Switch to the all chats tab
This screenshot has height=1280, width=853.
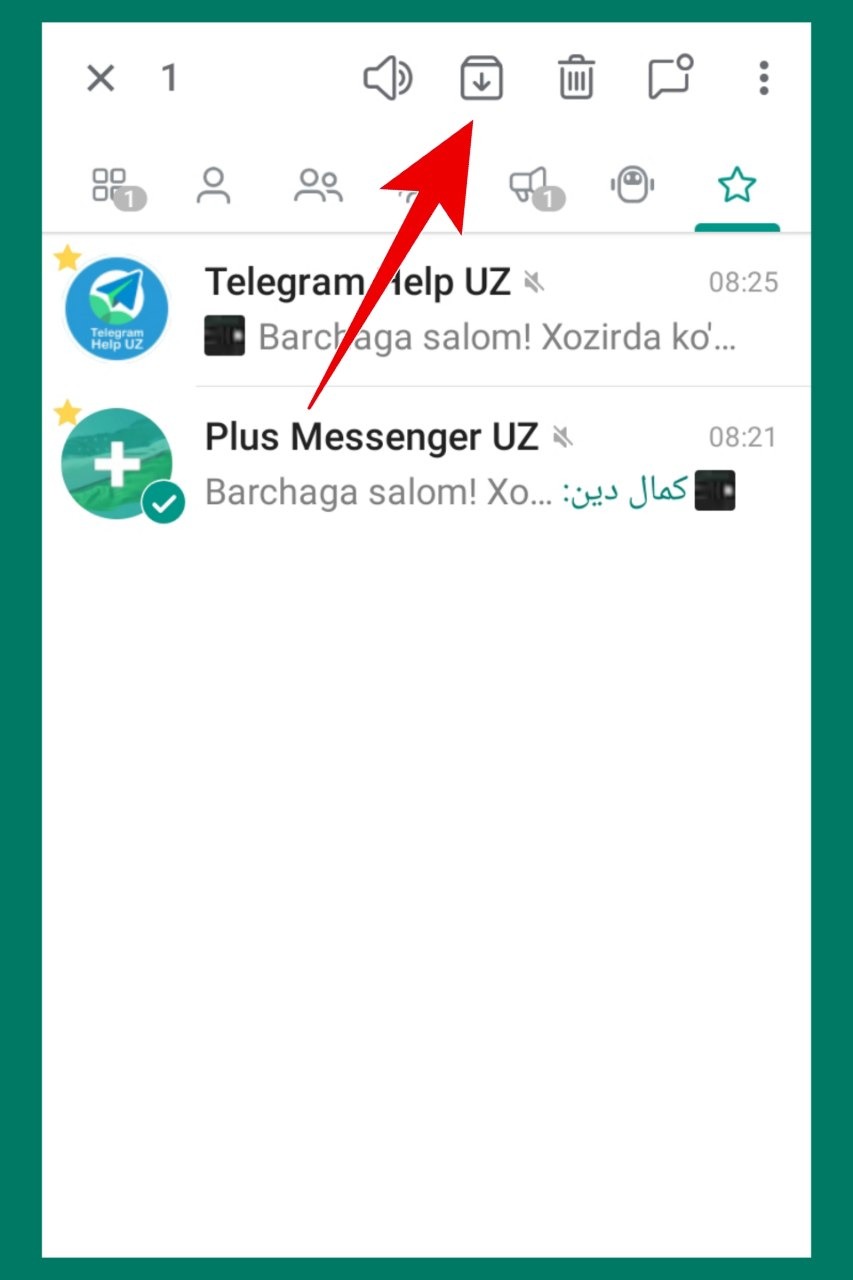point(110,185)
